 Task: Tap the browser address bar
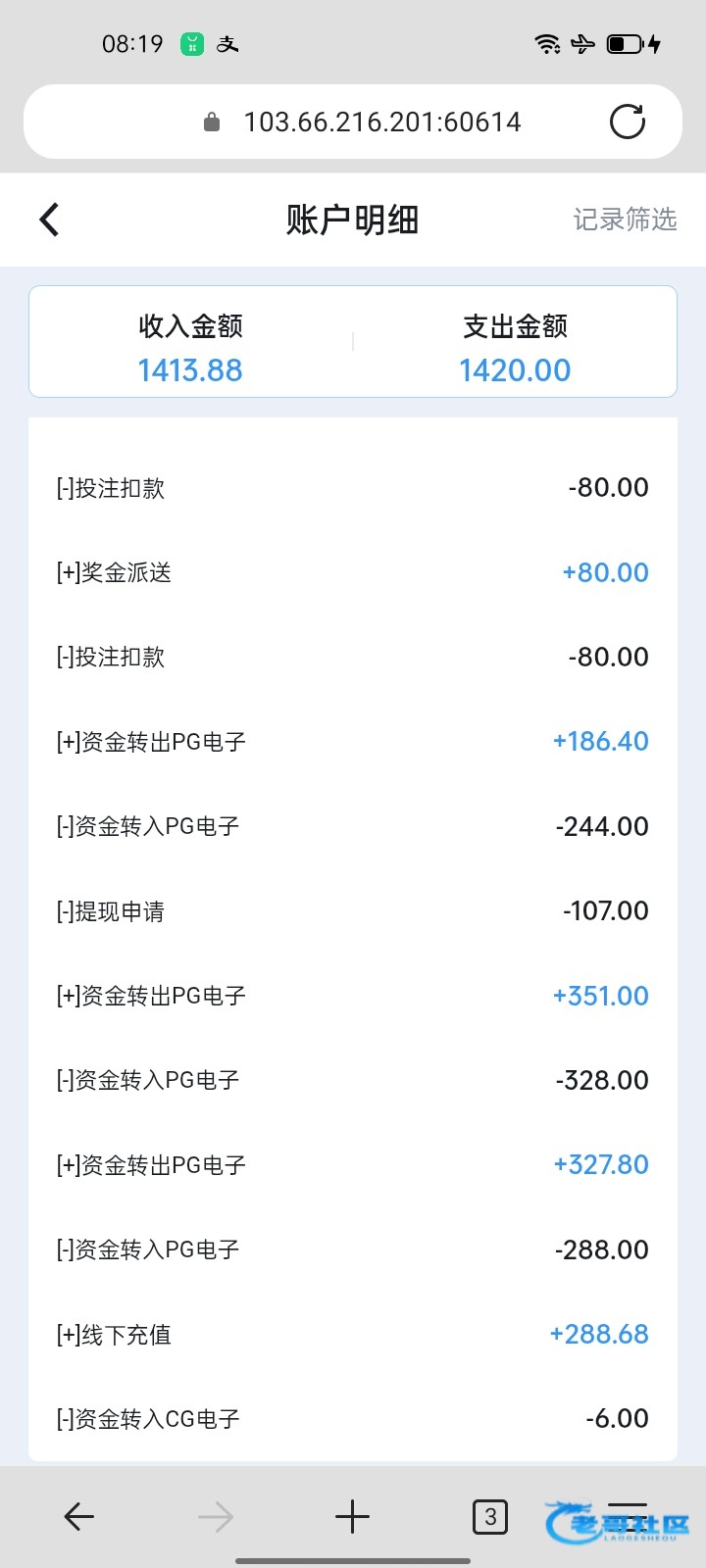click(x=382, y=122)
